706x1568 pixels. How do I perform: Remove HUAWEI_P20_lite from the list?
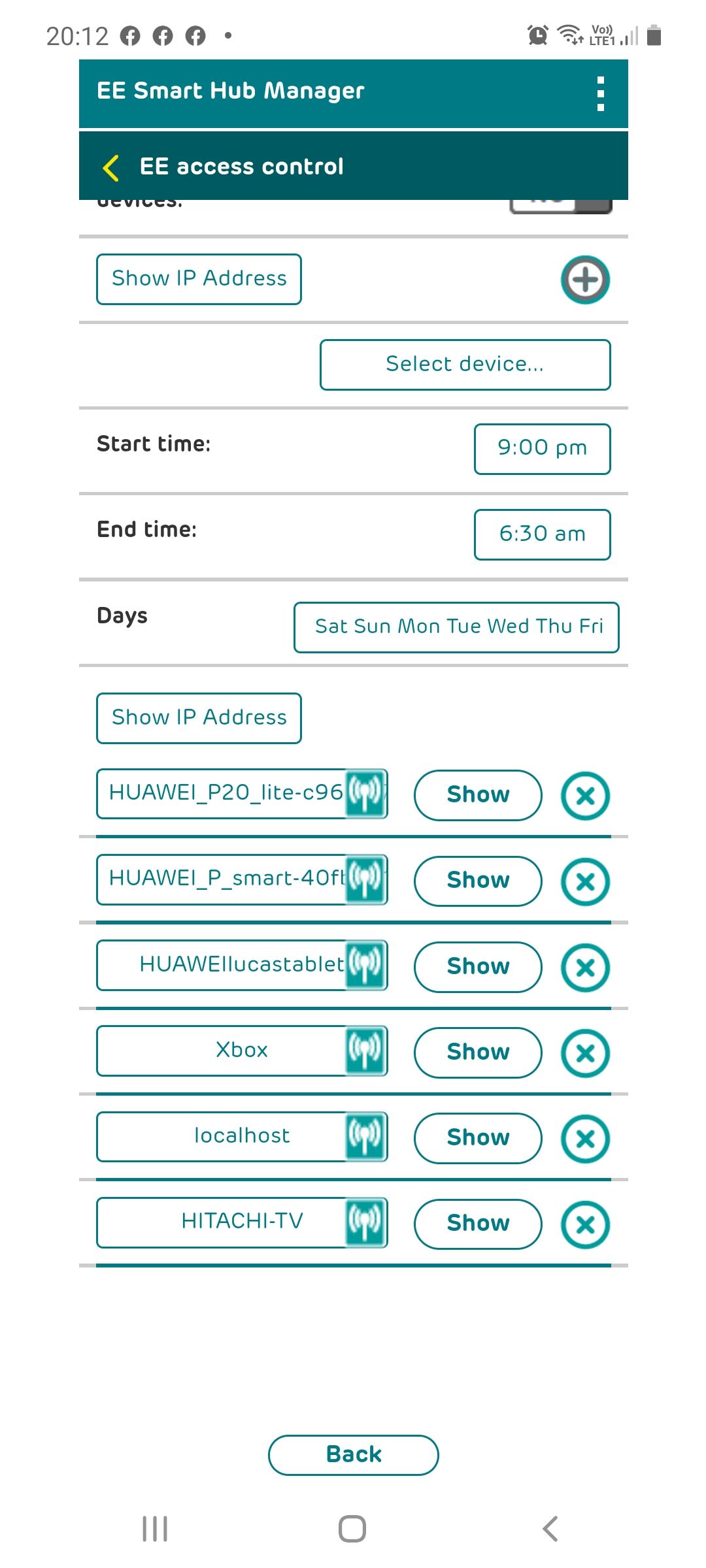(585, 796)
